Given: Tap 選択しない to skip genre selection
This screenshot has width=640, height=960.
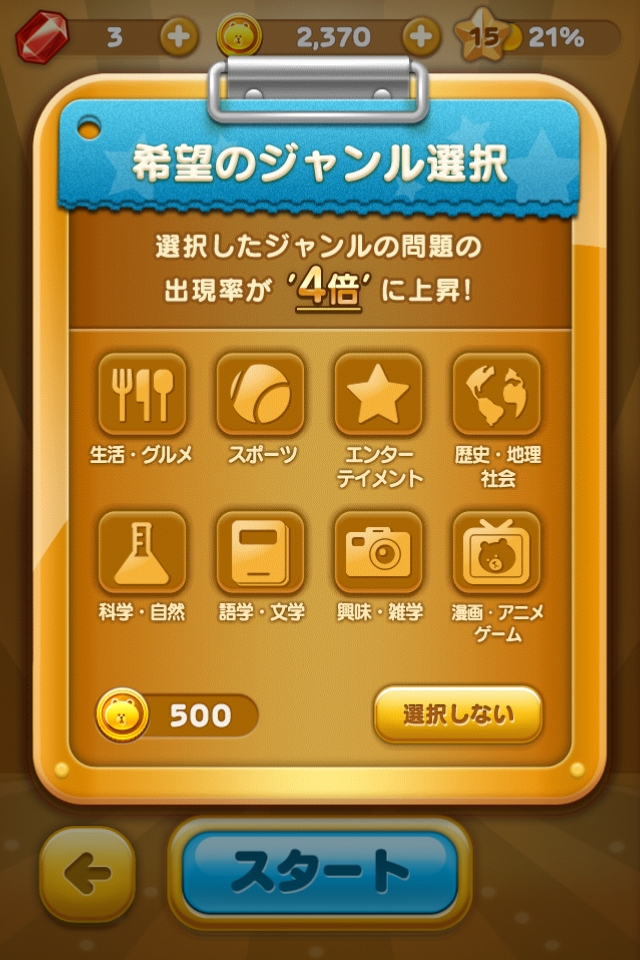Looking at the screenshot, I should 458,715.
